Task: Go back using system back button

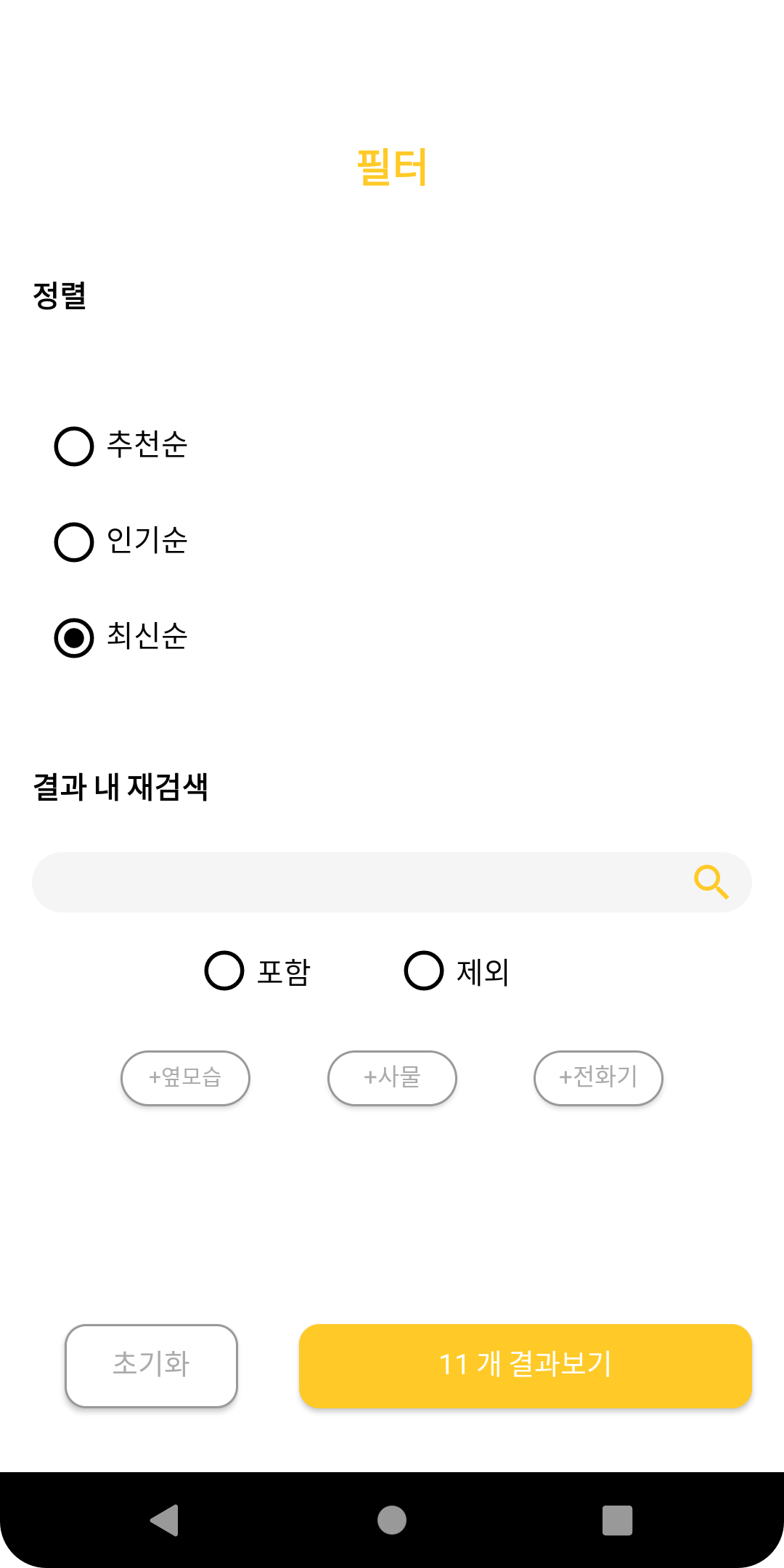Action: 165,1520
